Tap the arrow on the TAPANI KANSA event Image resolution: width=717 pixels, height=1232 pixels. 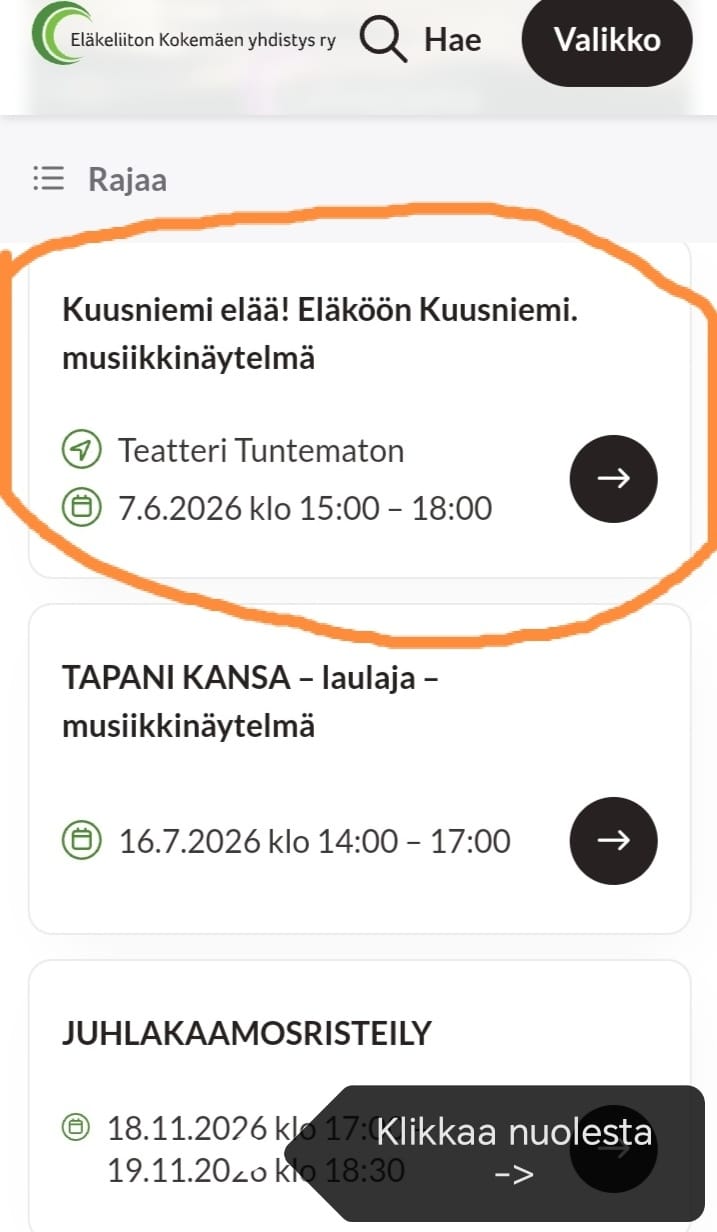613,840
